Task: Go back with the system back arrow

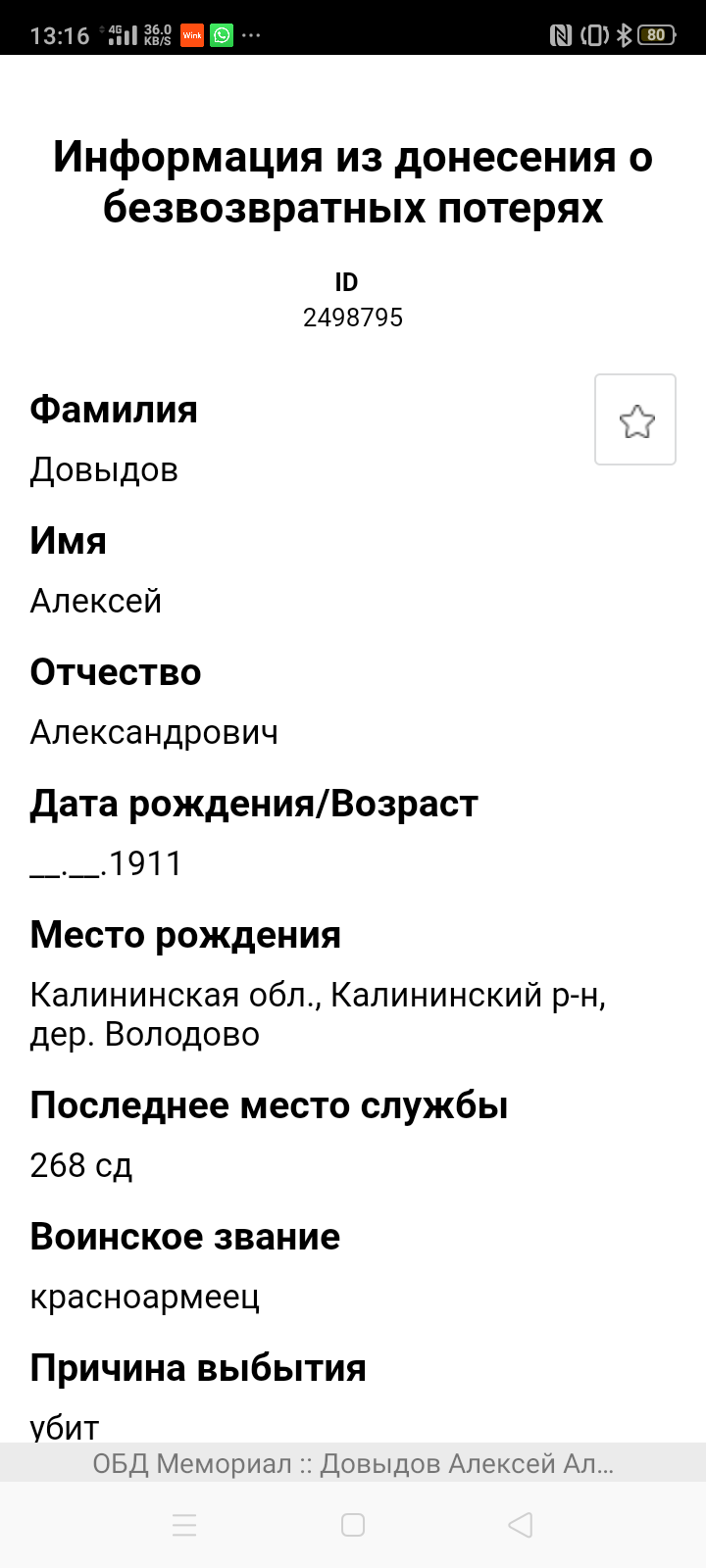Action: point(521,1525)
